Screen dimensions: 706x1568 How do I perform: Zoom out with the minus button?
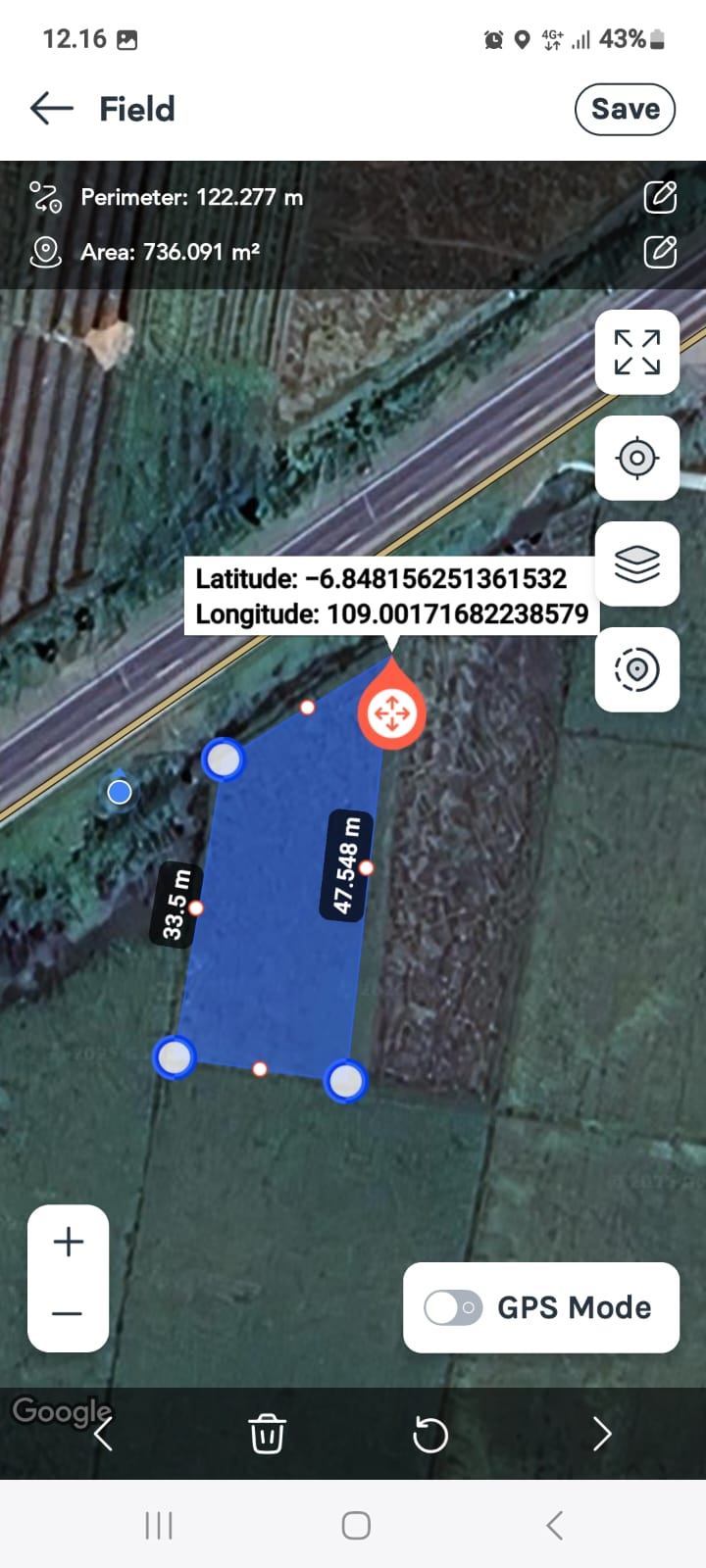click(68, 1313)
